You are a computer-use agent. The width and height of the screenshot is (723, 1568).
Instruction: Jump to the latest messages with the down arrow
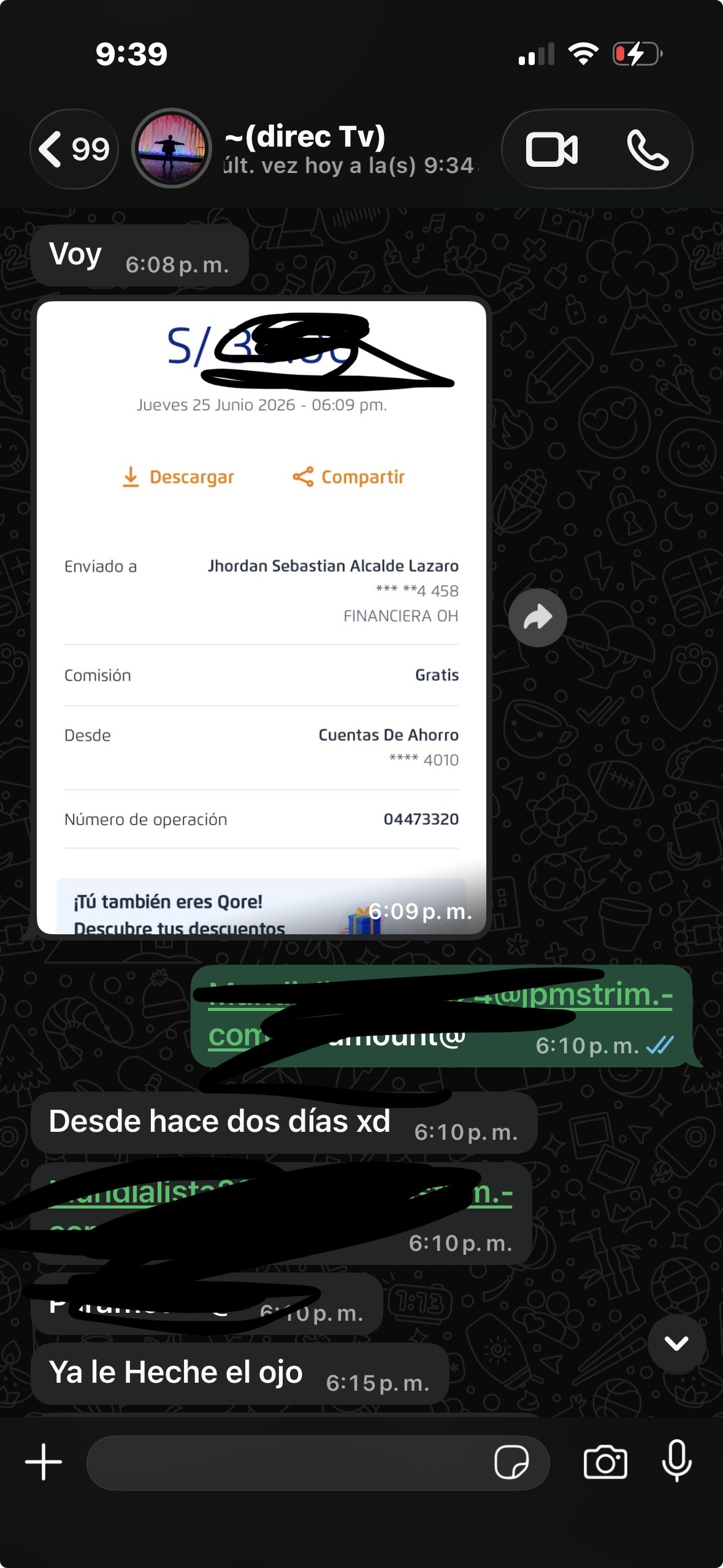click(x=677, y=1343)
